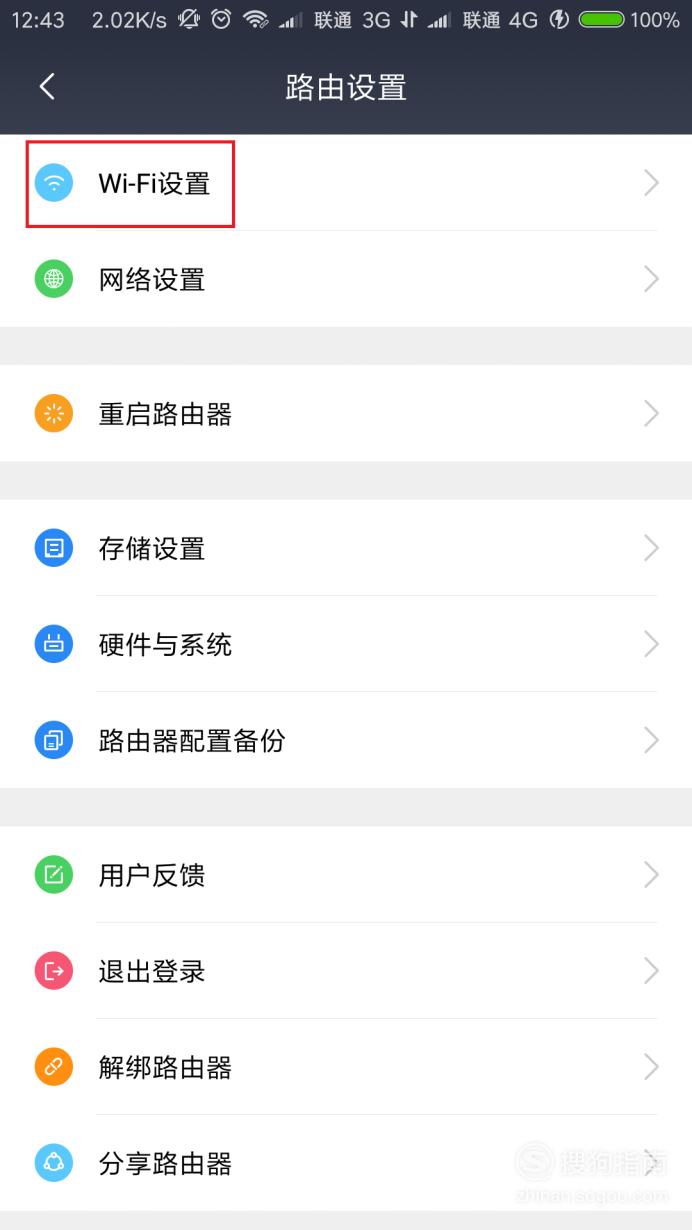Open 分享路由器 to share router
Viewport: 692px width, 1230px height.
click(346, 1163)
